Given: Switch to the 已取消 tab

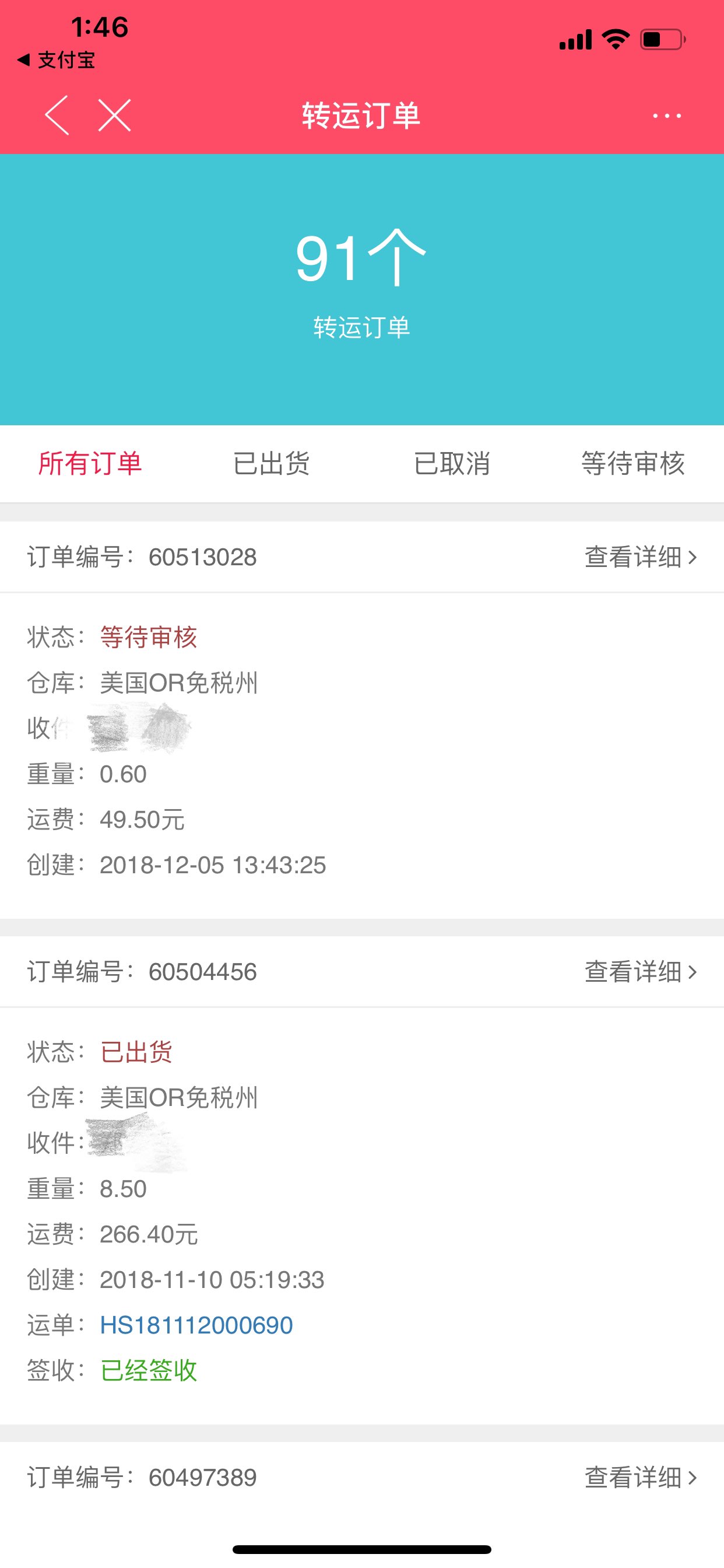Looking at the screenshot, I should pos(452,463).
